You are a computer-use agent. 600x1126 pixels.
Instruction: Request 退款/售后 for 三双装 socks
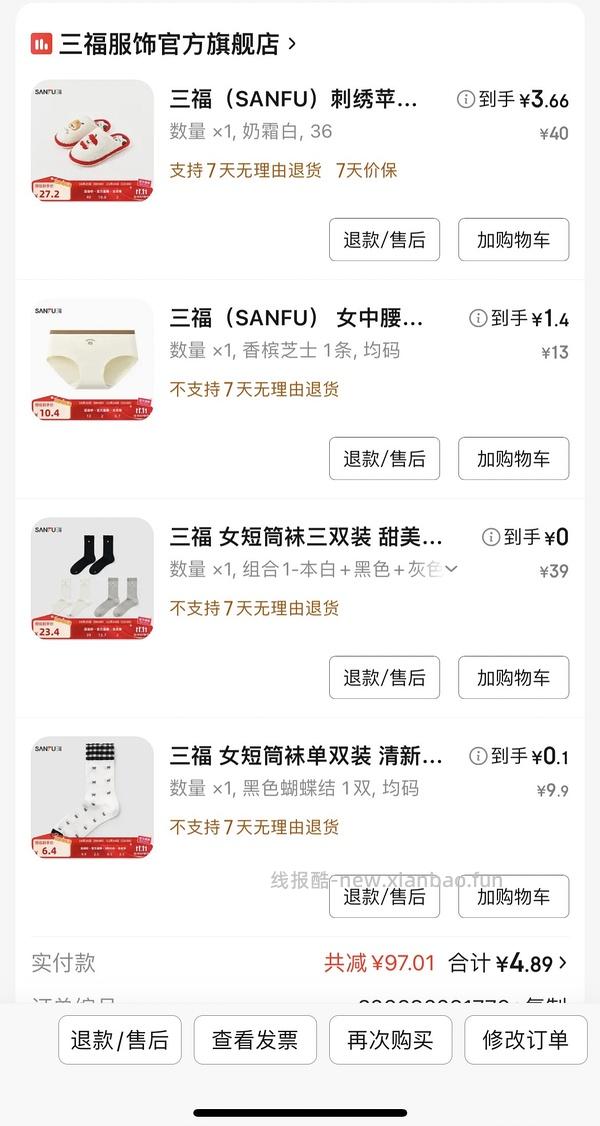tap(384, 678)
